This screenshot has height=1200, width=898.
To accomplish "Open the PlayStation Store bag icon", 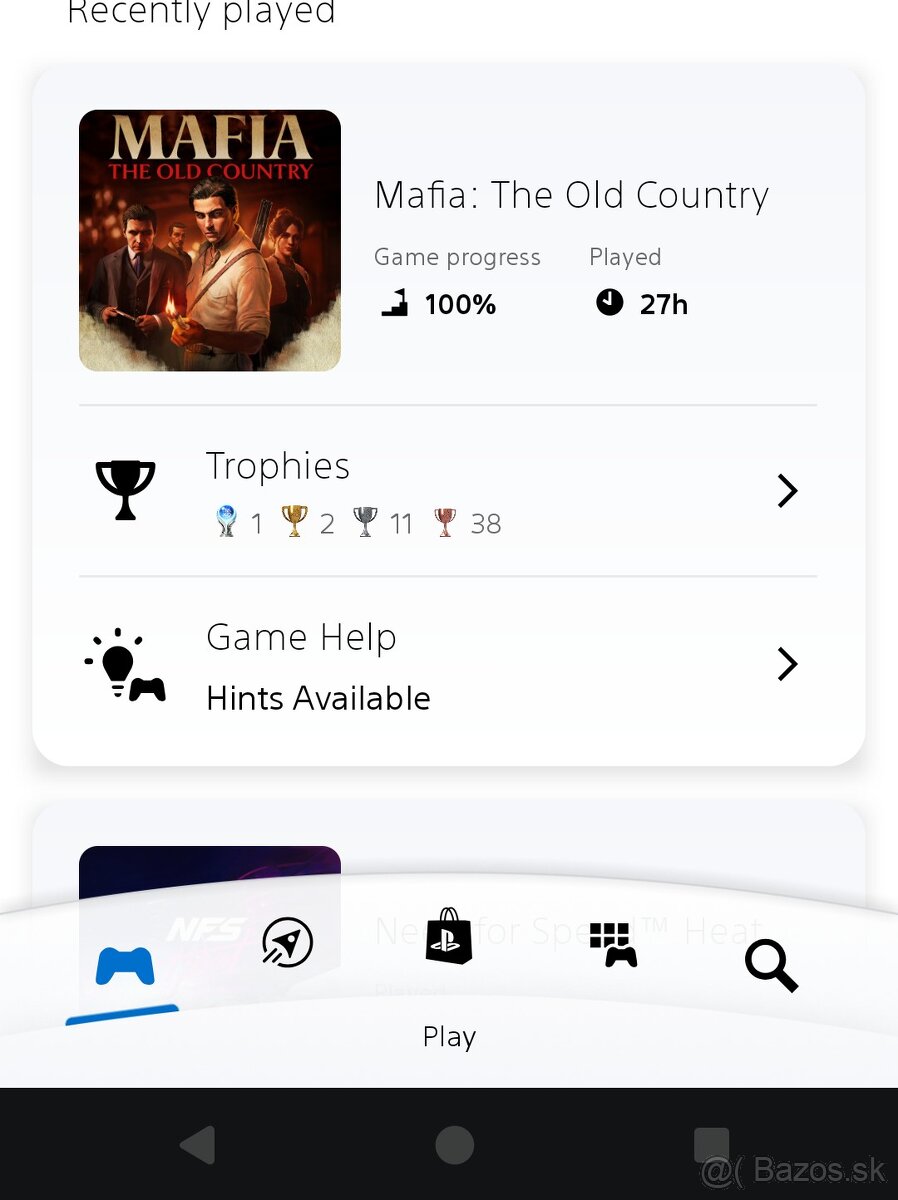I will click(449, 938).
